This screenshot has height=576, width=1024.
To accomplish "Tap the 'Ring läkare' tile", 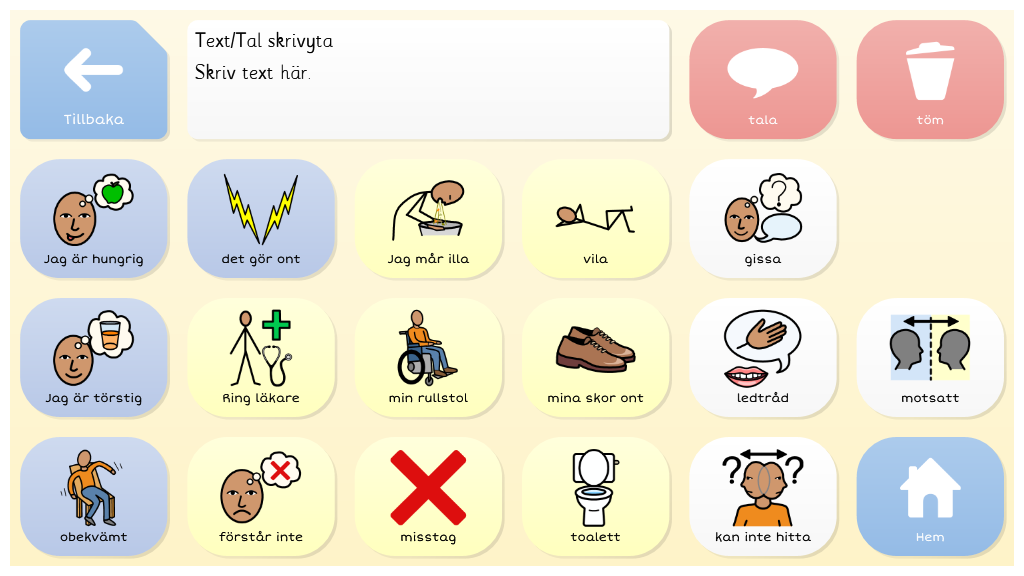I will [x=261, y=358].
